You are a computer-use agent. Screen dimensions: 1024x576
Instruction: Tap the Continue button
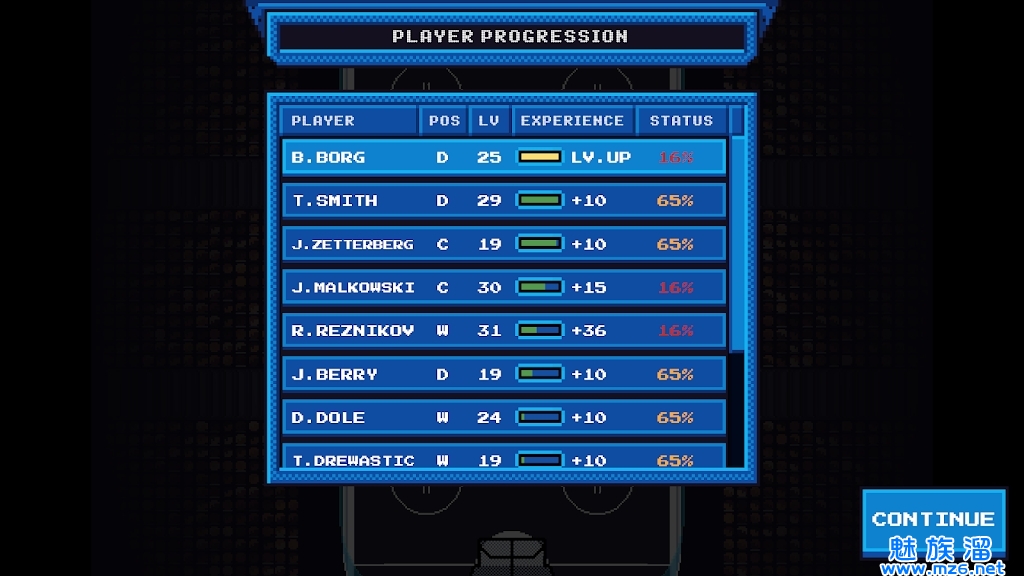click(x=932, y=519)
